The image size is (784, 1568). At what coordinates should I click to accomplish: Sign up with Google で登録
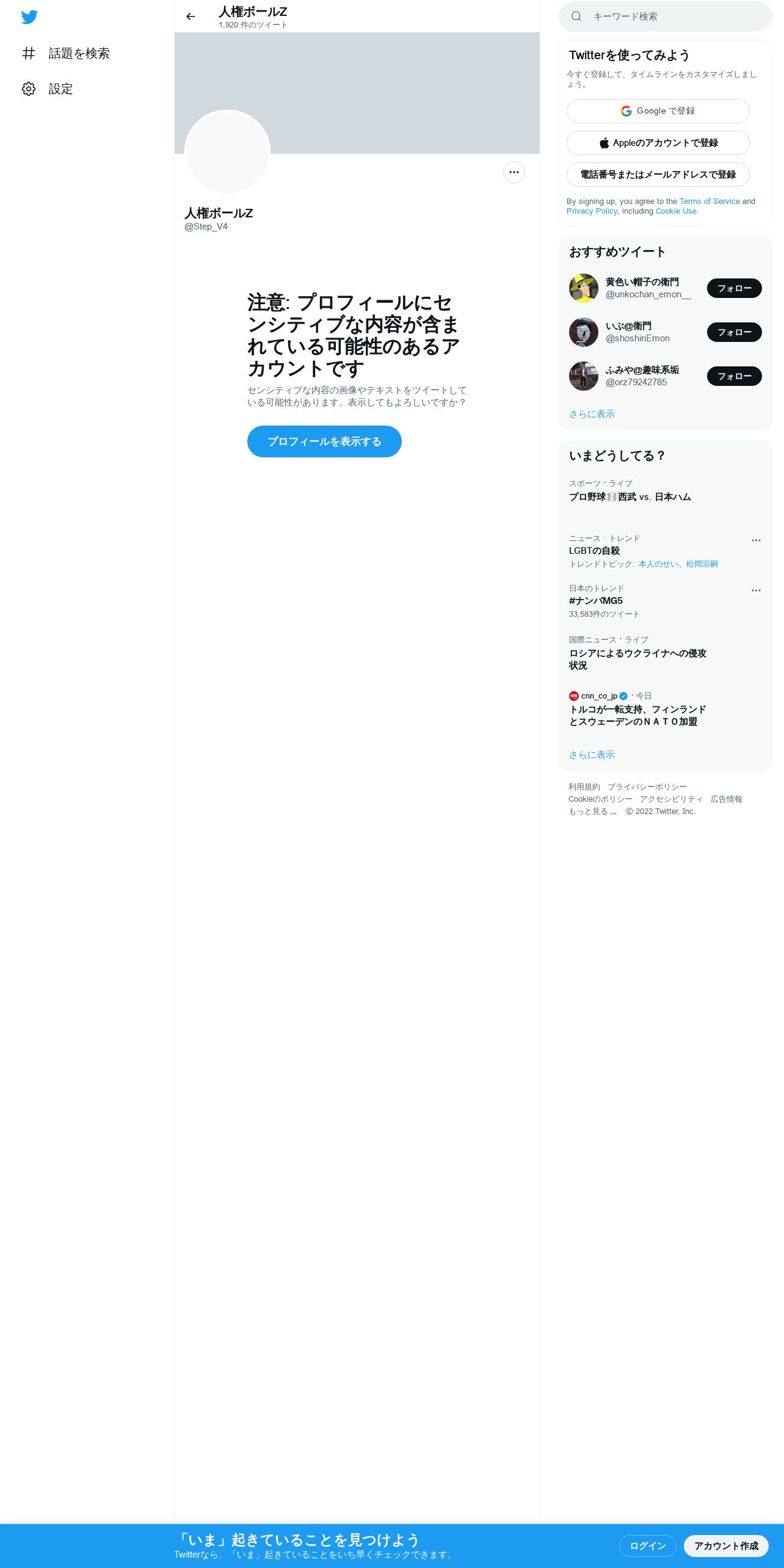pos(658,111)
